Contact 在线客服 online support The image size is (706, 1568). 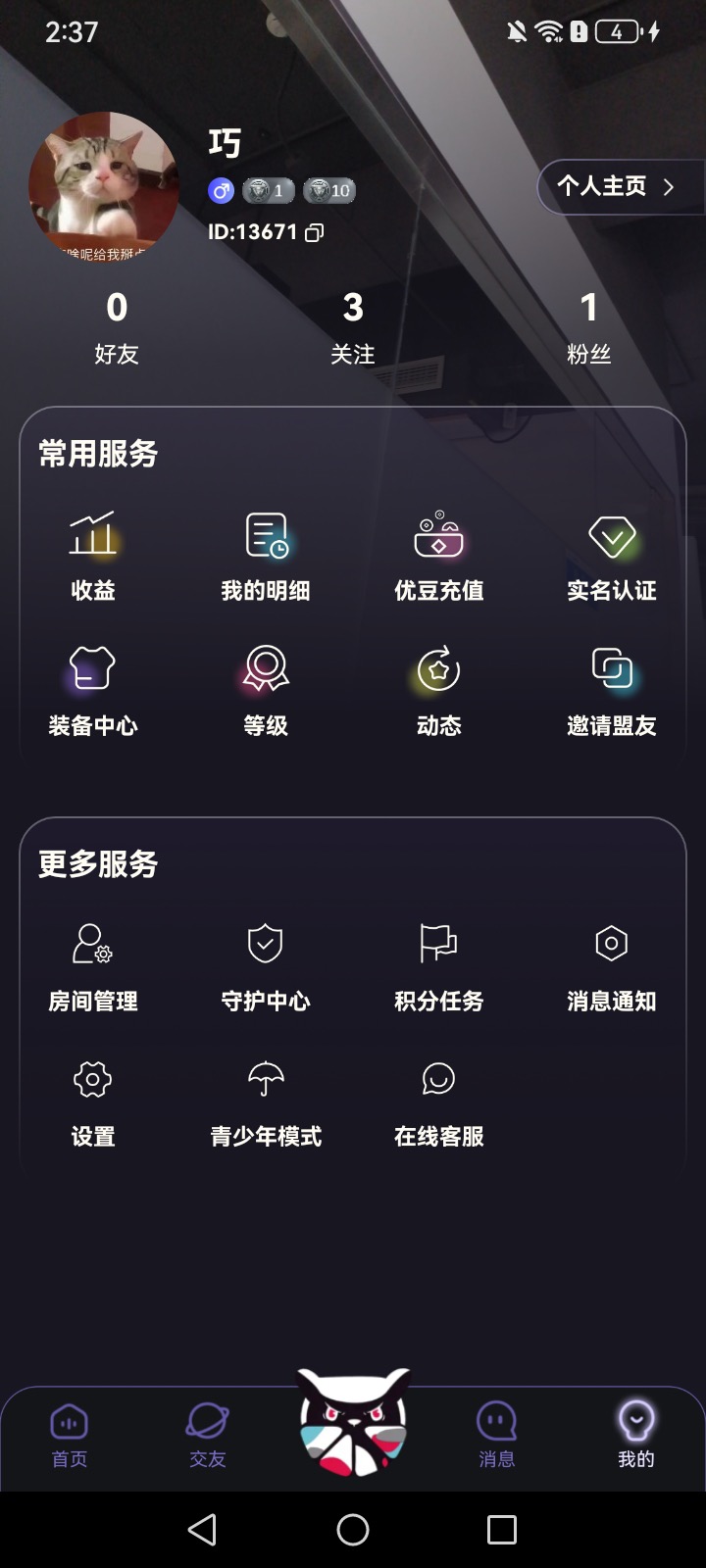[x=438, y=1101]
